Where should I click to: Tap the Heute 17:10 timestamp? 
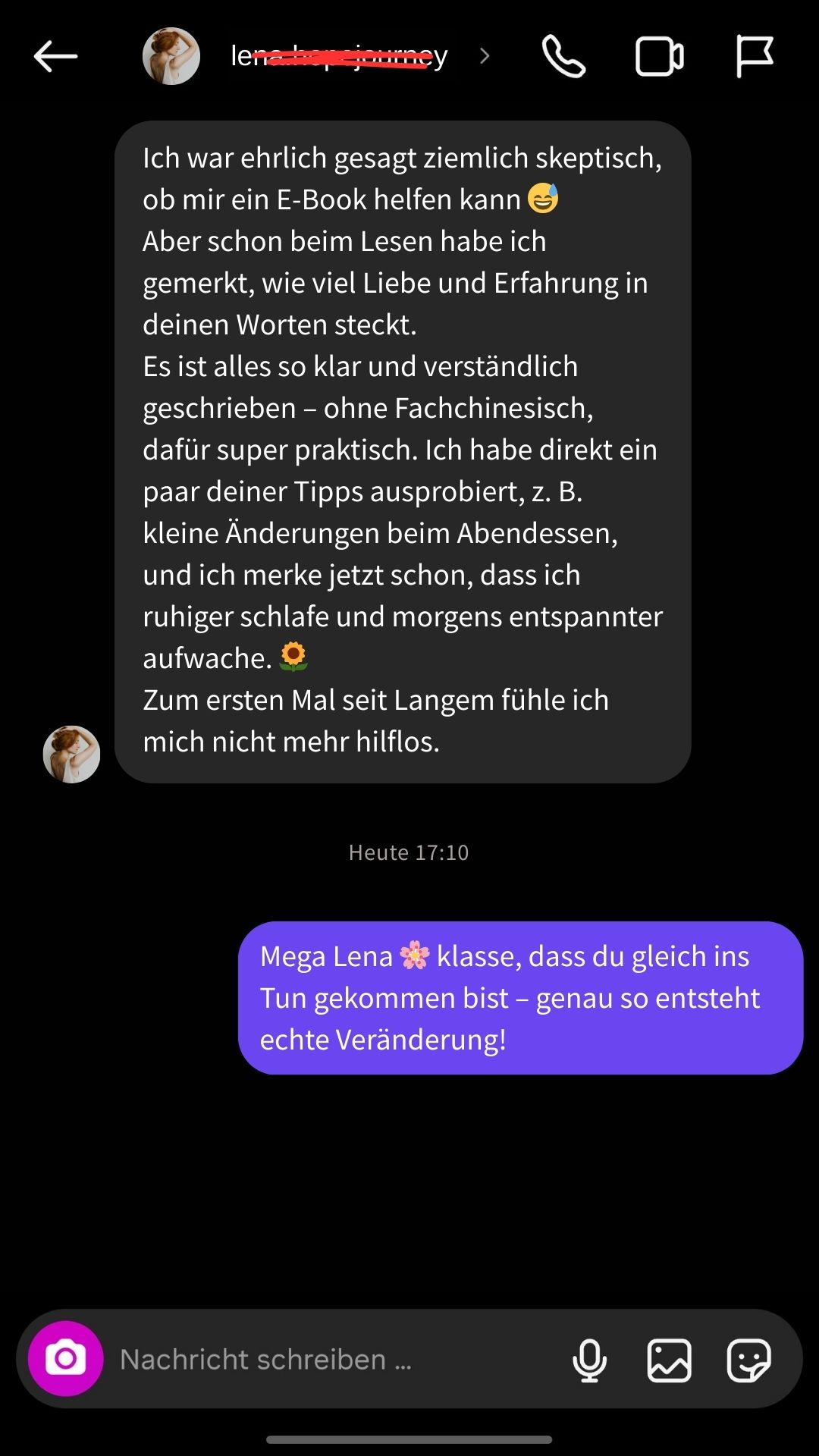(409, 852)
